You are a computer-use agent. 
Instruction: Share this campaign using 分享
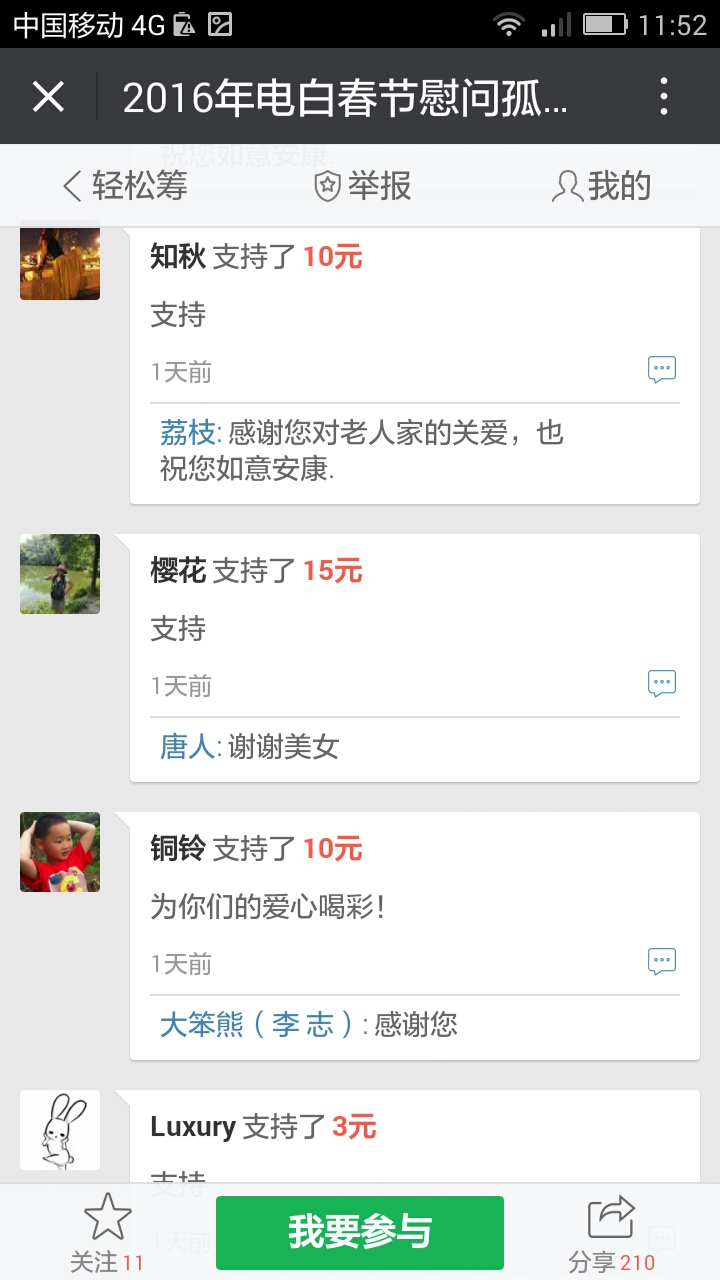[611, 1233]
